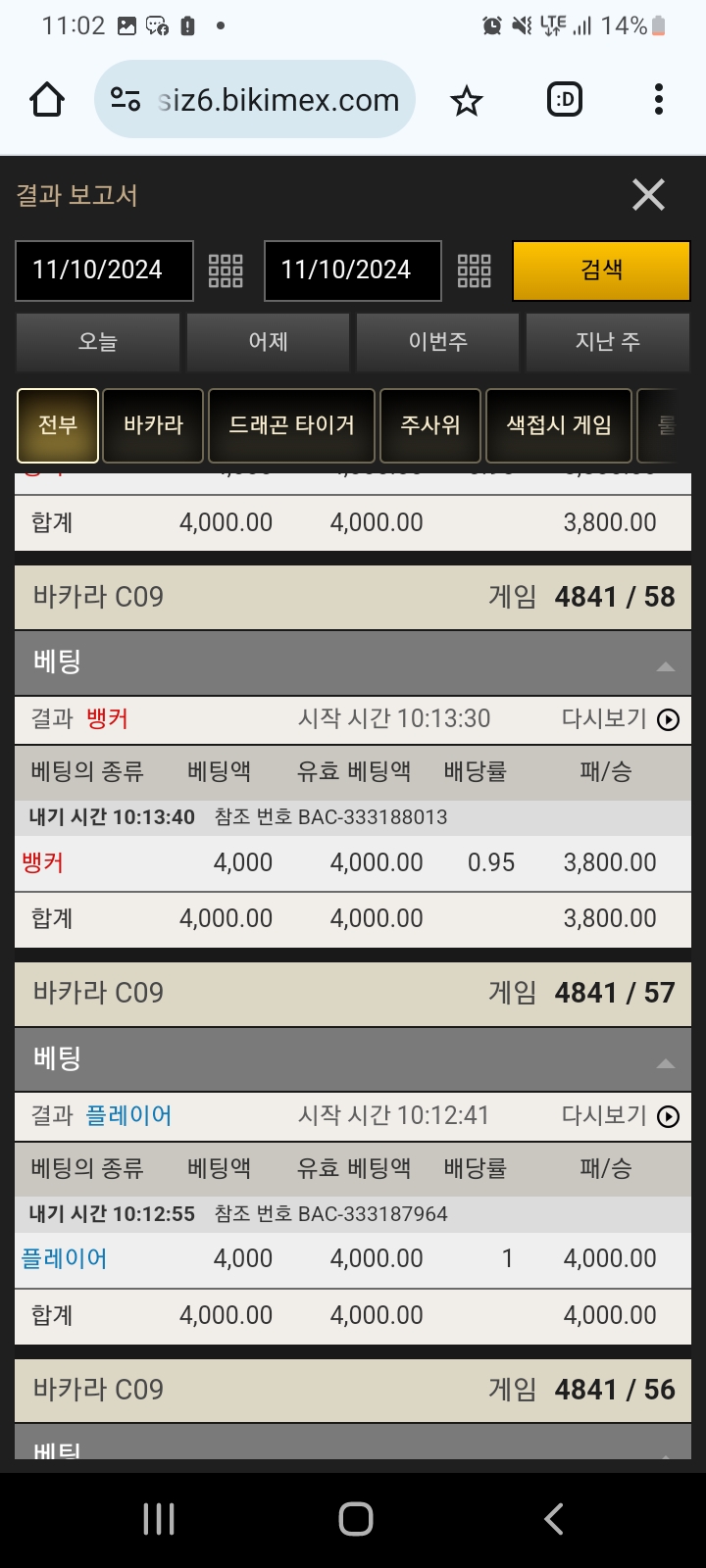Collapse the 베팅 section for game 4841 / 58
This screenshot has width=706, height=1568.
pos(665,665)
